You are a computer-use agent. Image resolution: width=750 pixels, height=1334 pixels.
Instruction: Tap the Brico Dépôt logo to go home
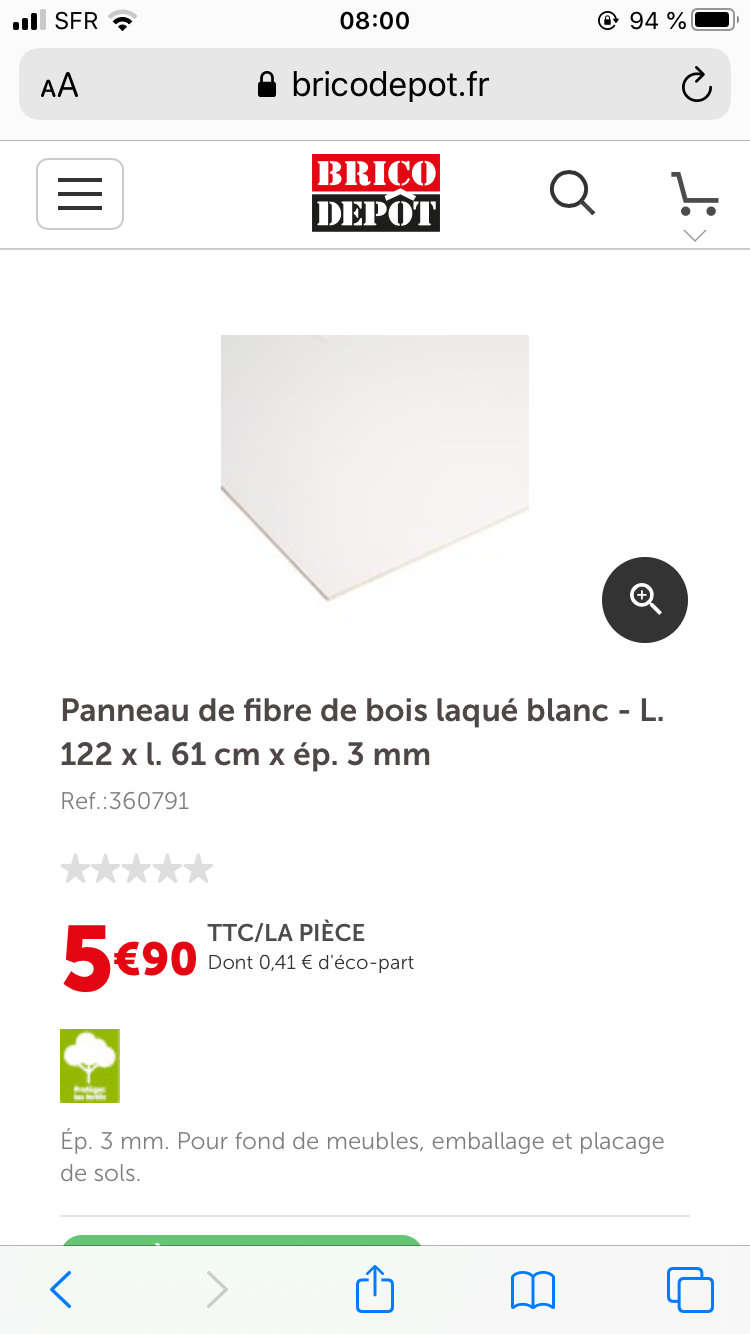pos(375,194)
